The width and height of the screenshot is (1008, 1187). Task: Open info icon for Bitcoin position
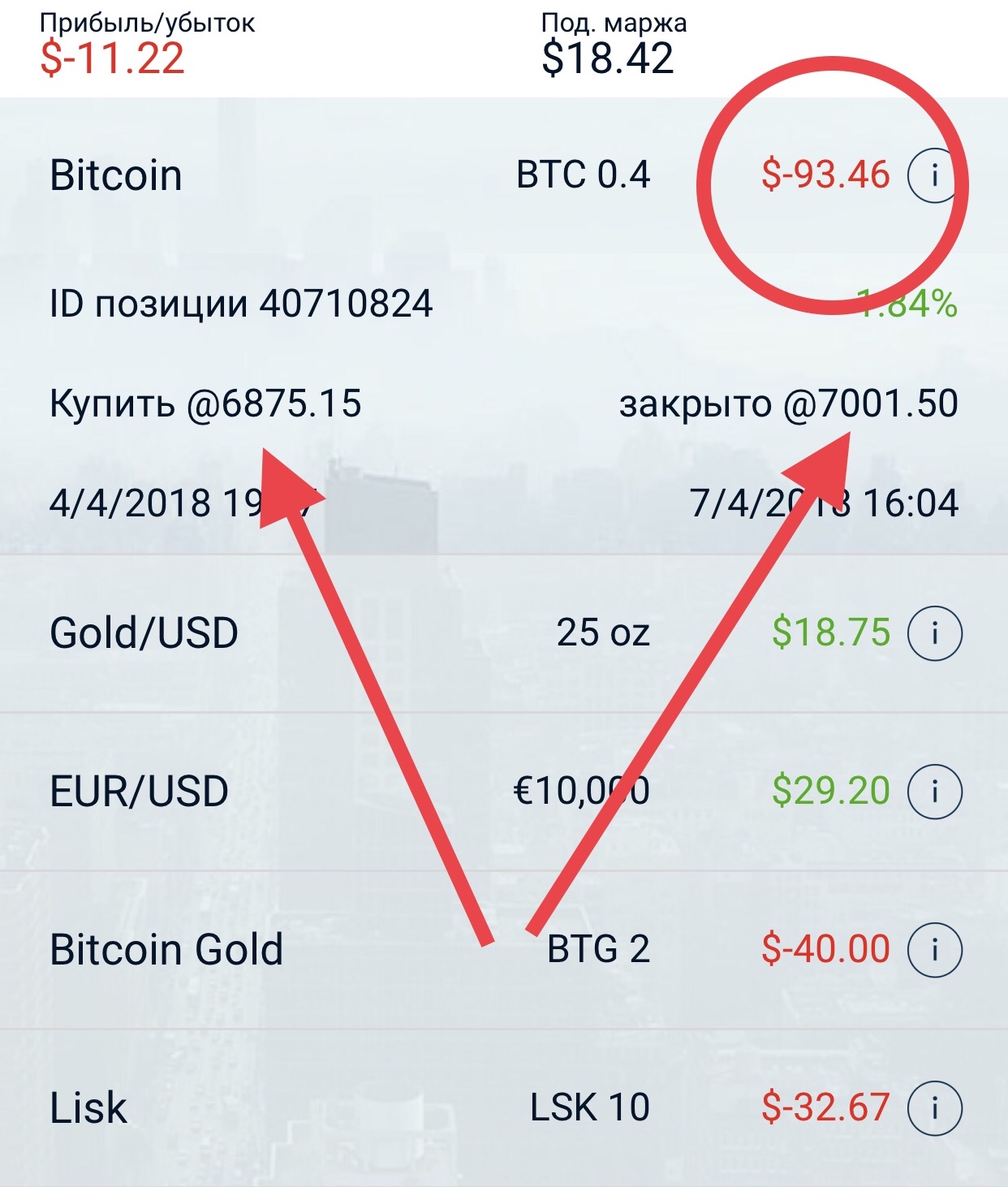coord(934,175)
